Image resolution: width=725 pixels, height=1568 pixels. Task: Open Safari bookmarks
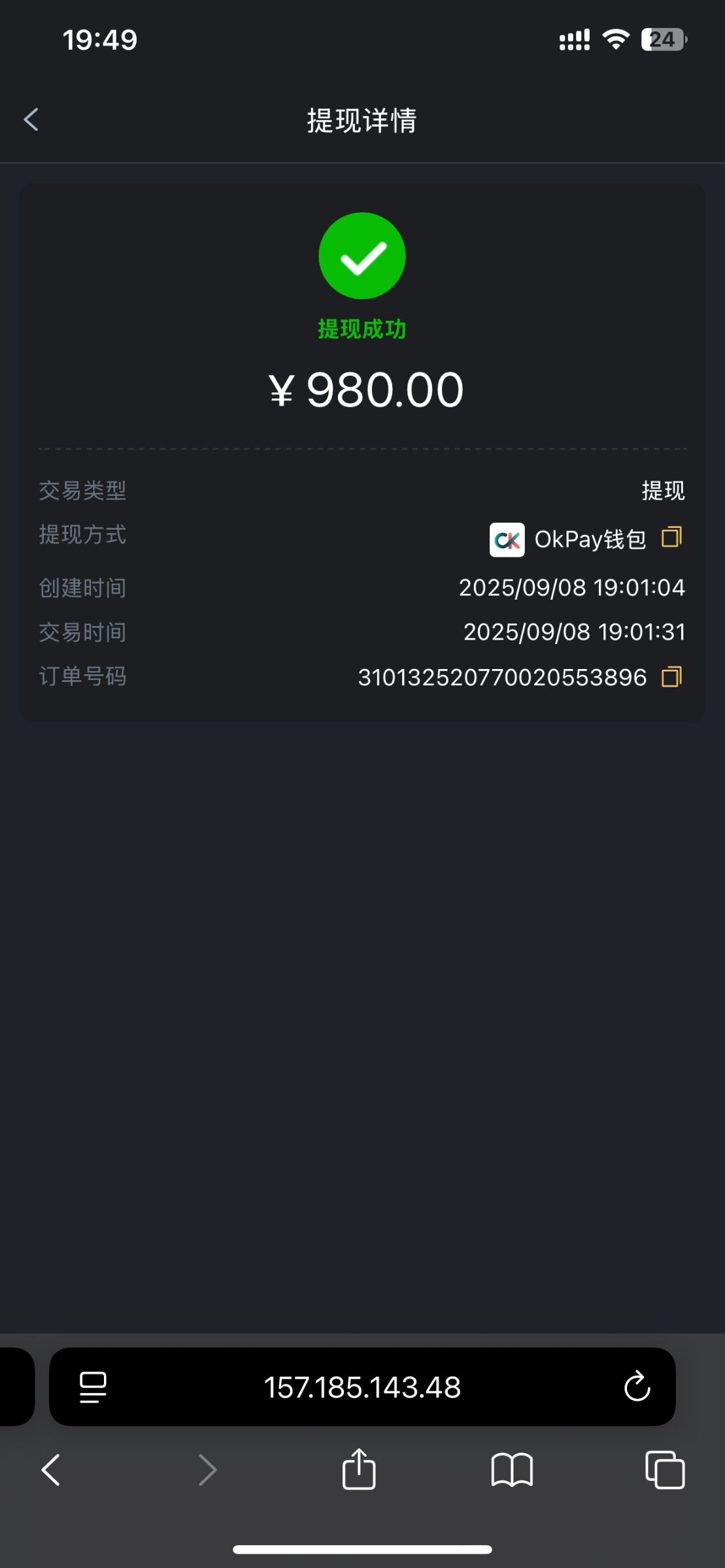[512, 1470]
